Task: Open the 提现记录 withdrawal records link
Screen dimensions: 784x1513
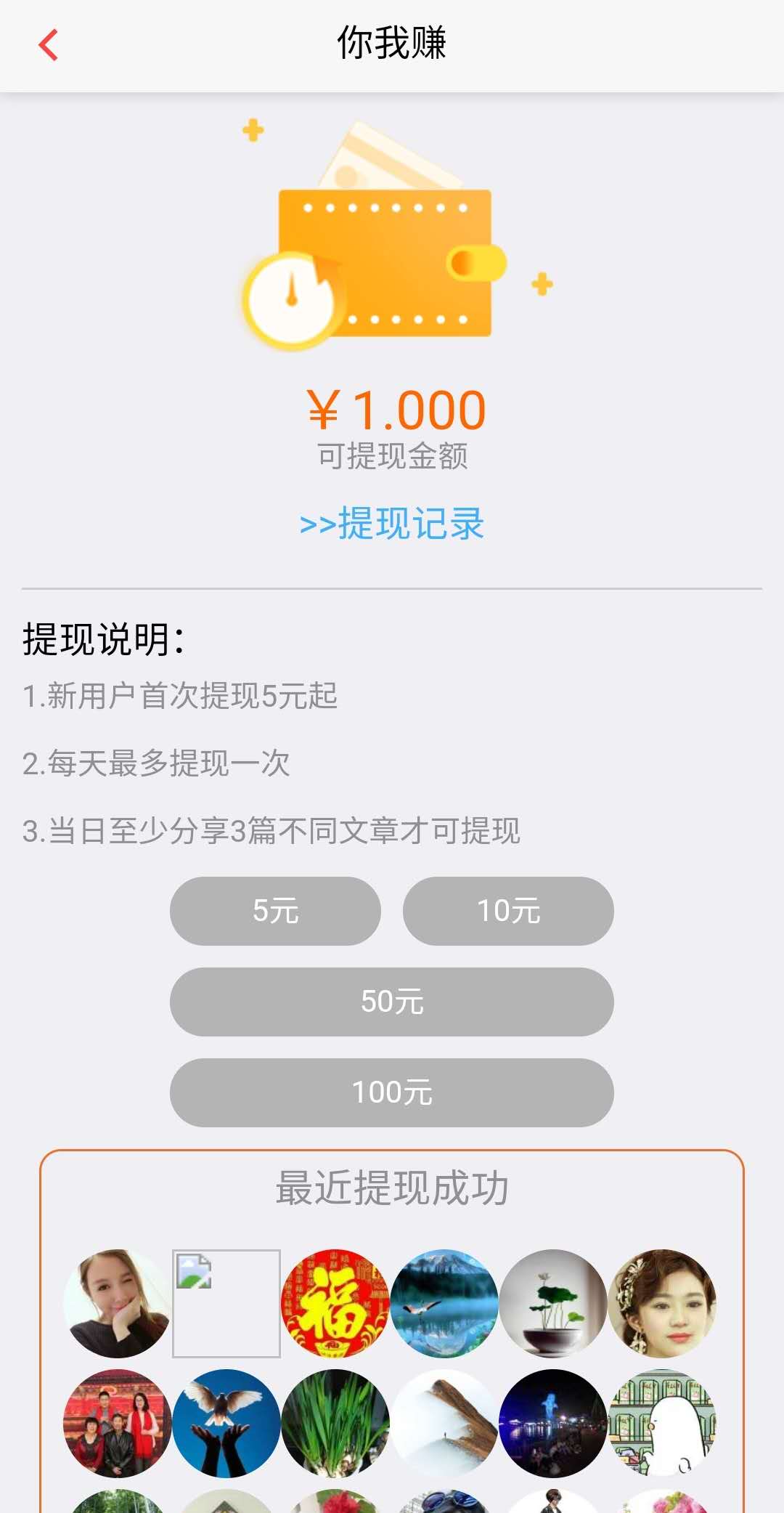Action: pyautogui.click(x=392, y=523)
